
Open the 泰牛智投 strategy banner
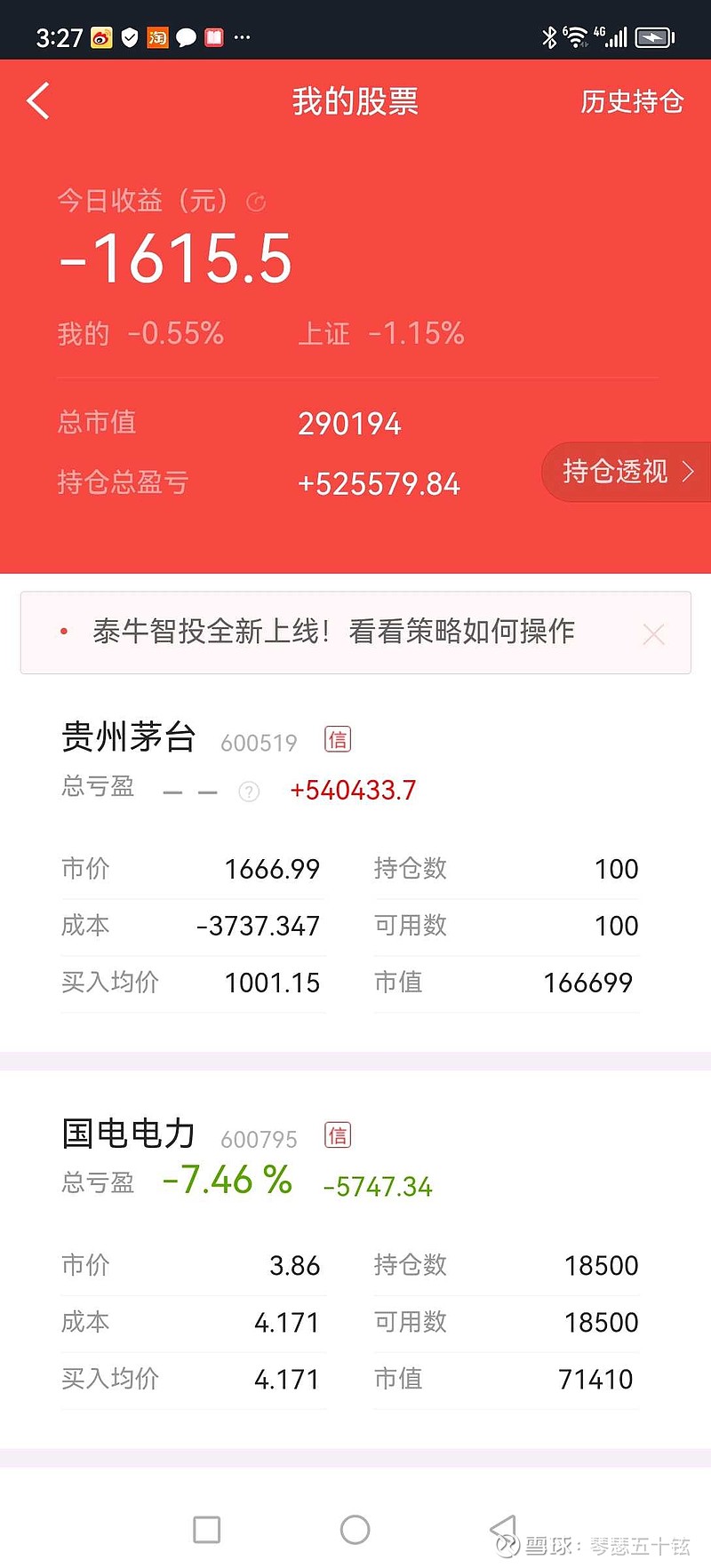click(x=333, y=632)
